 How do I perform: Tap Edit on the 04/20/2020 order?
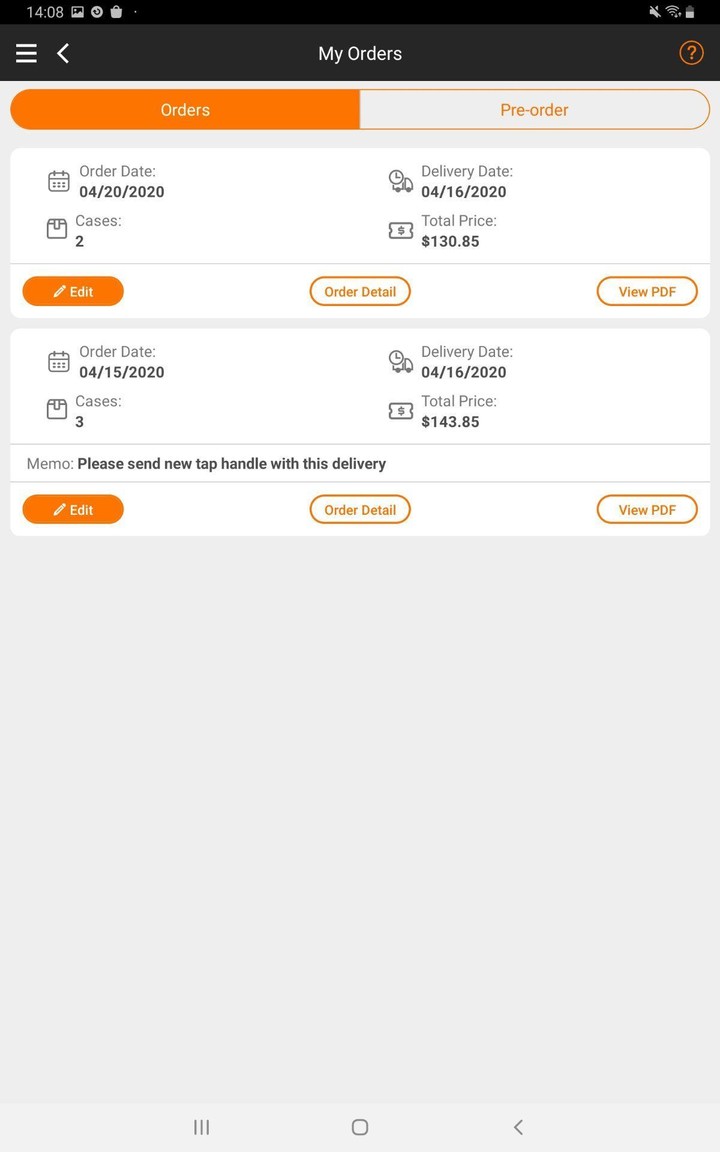click(x=73, y=291)
